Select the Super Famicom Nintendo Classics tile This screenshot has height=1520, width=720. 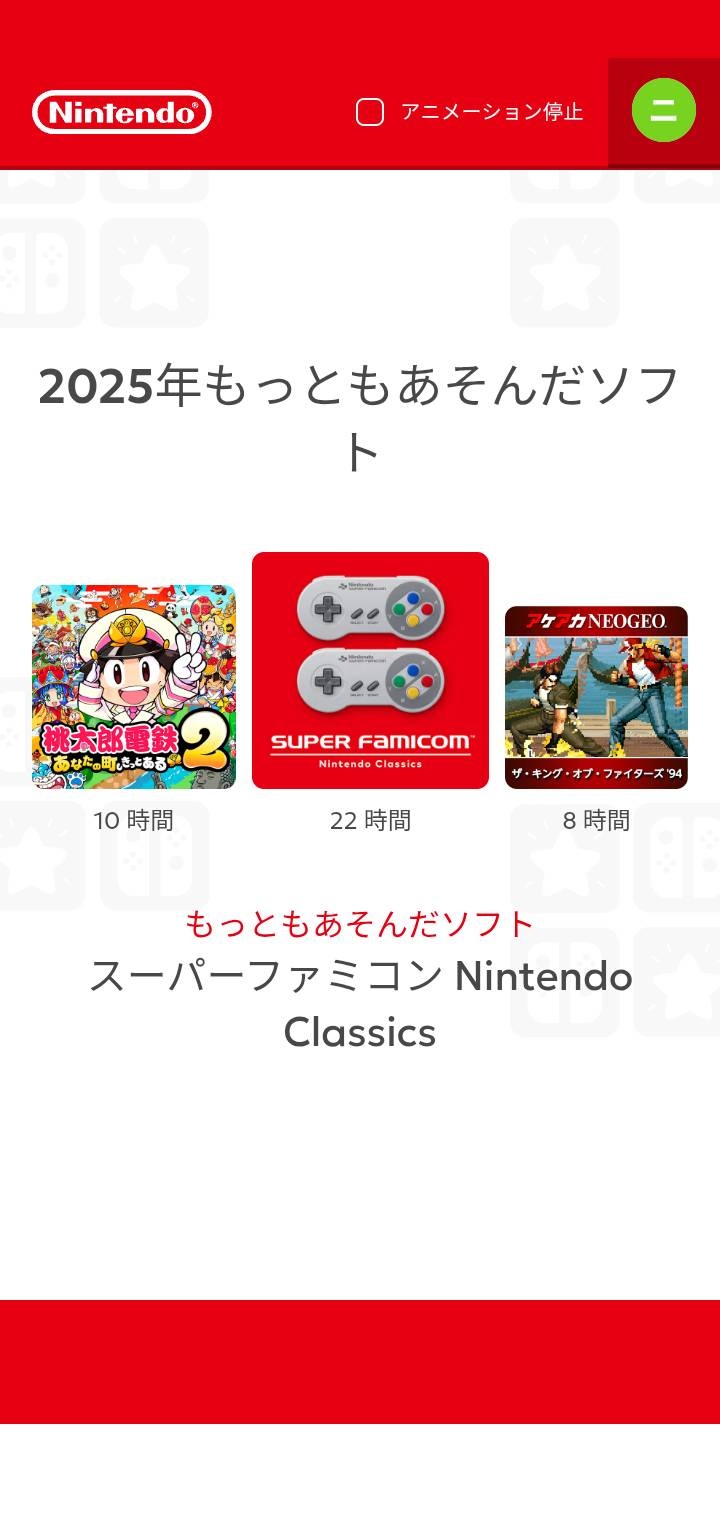pos(370,670)
